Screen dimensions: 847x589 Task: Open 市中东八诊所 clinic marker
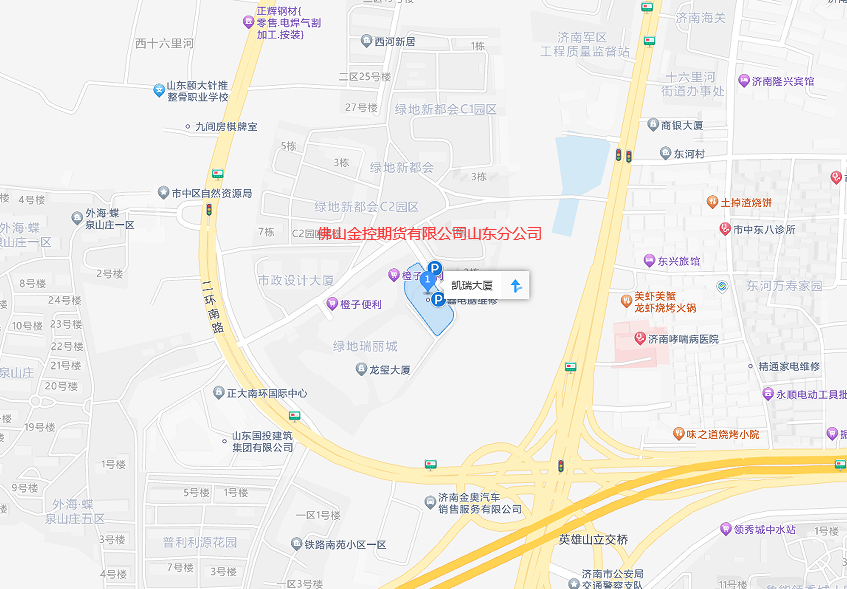pyautogui.click(x=725, y=229)
